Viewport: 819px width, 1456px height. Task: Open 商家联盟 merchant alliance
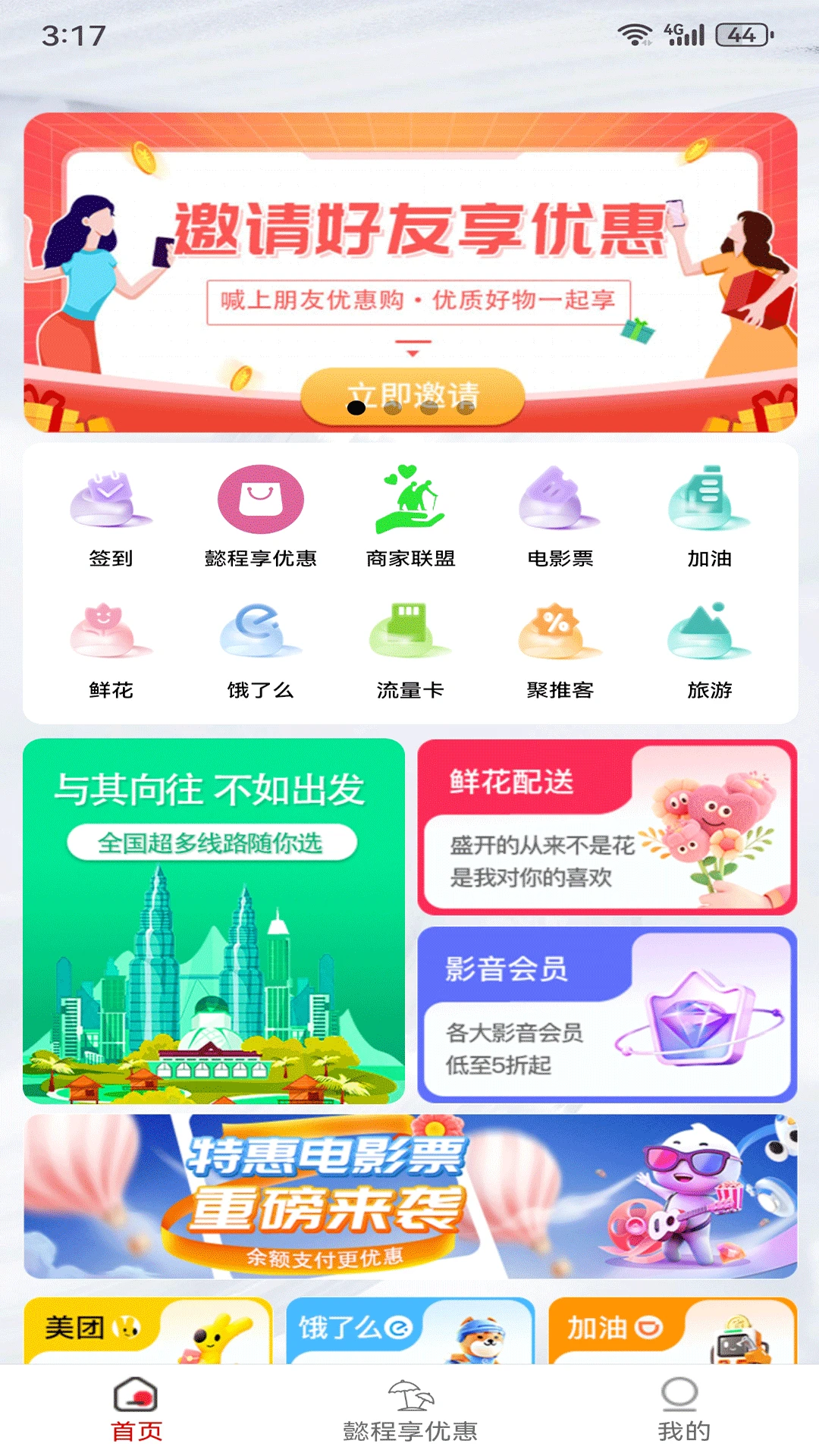pyautogui.click(x=410, y=516)
